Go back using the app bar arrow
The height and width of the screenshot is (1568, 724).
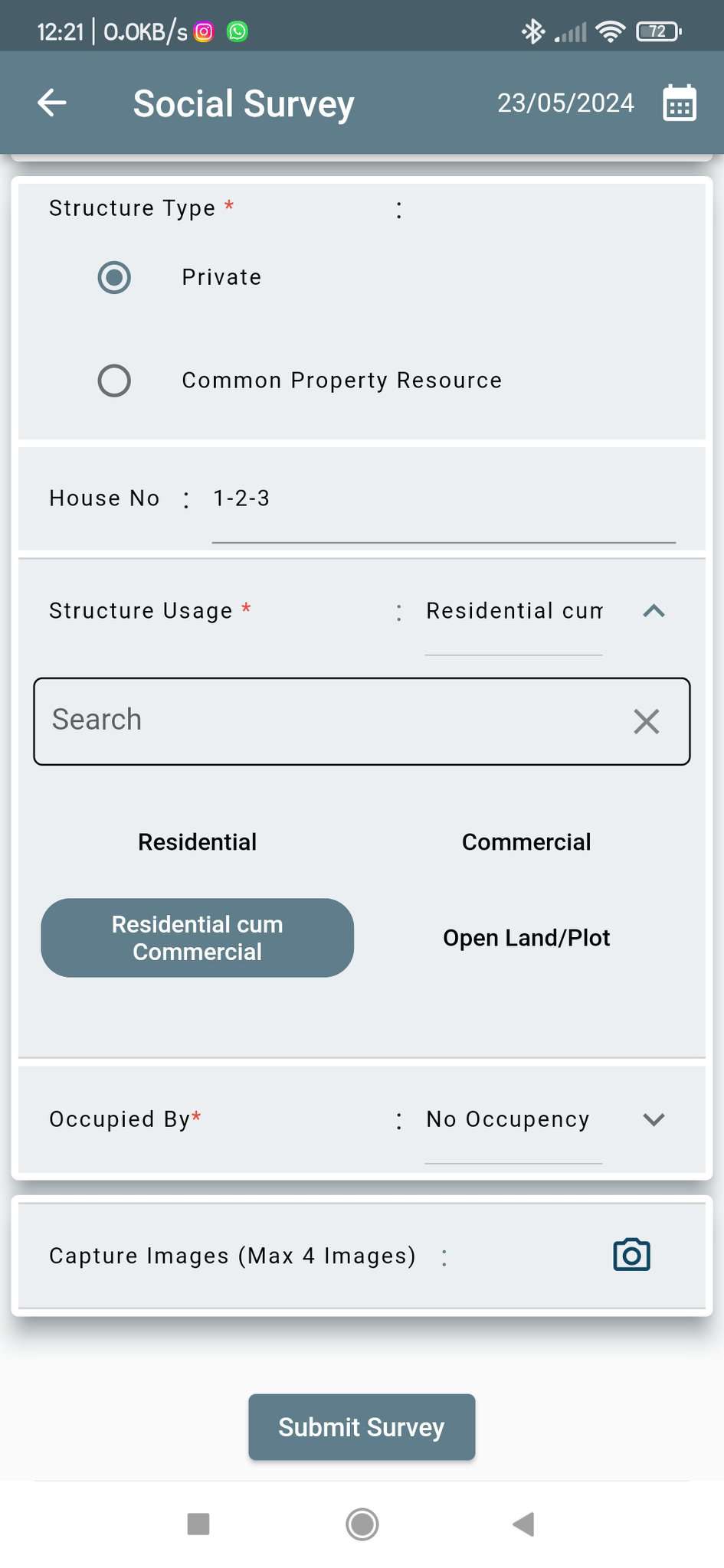point(52,103)
